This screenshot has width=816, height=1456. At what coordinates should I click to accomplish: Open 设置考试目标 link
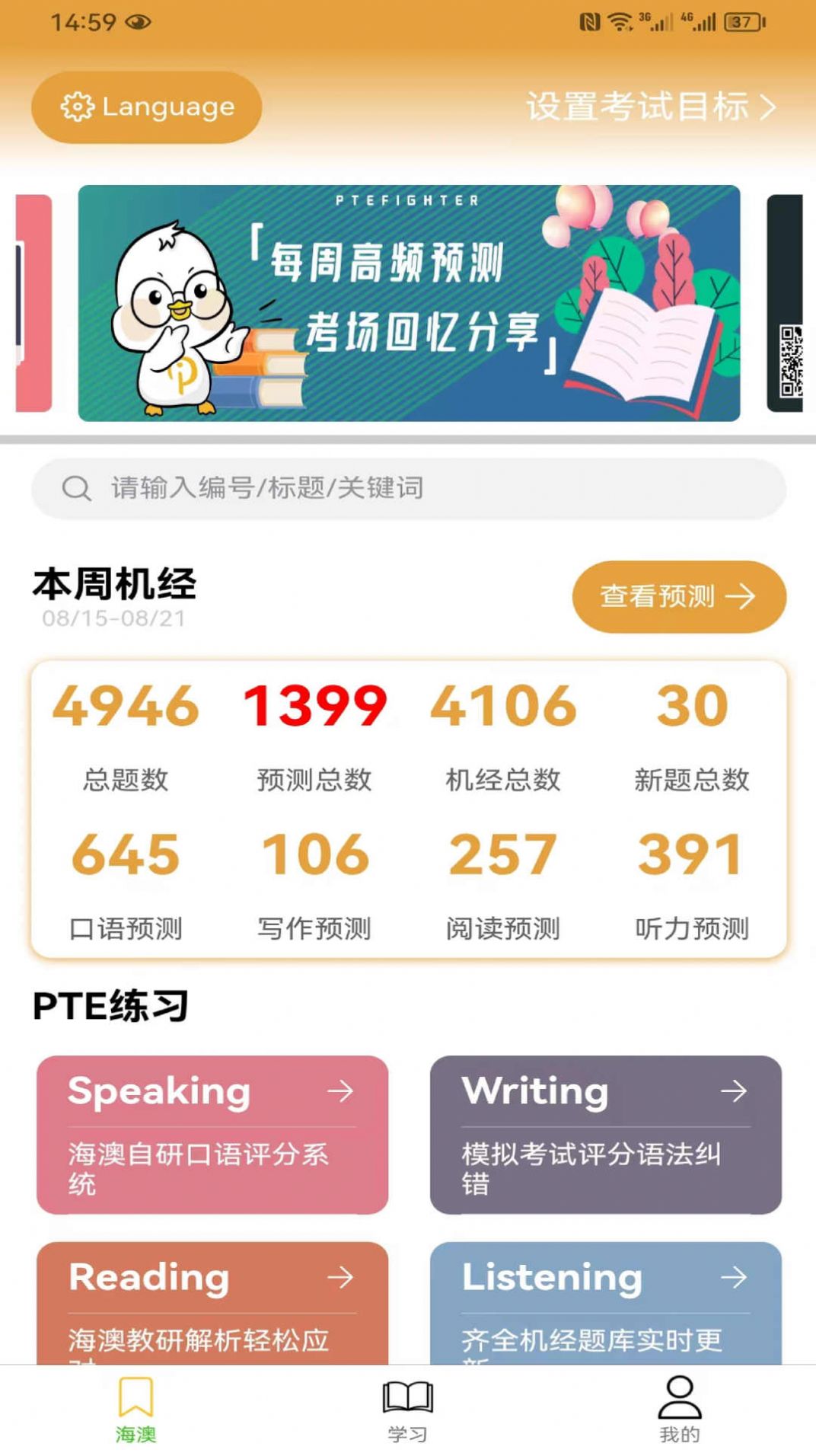650,107
